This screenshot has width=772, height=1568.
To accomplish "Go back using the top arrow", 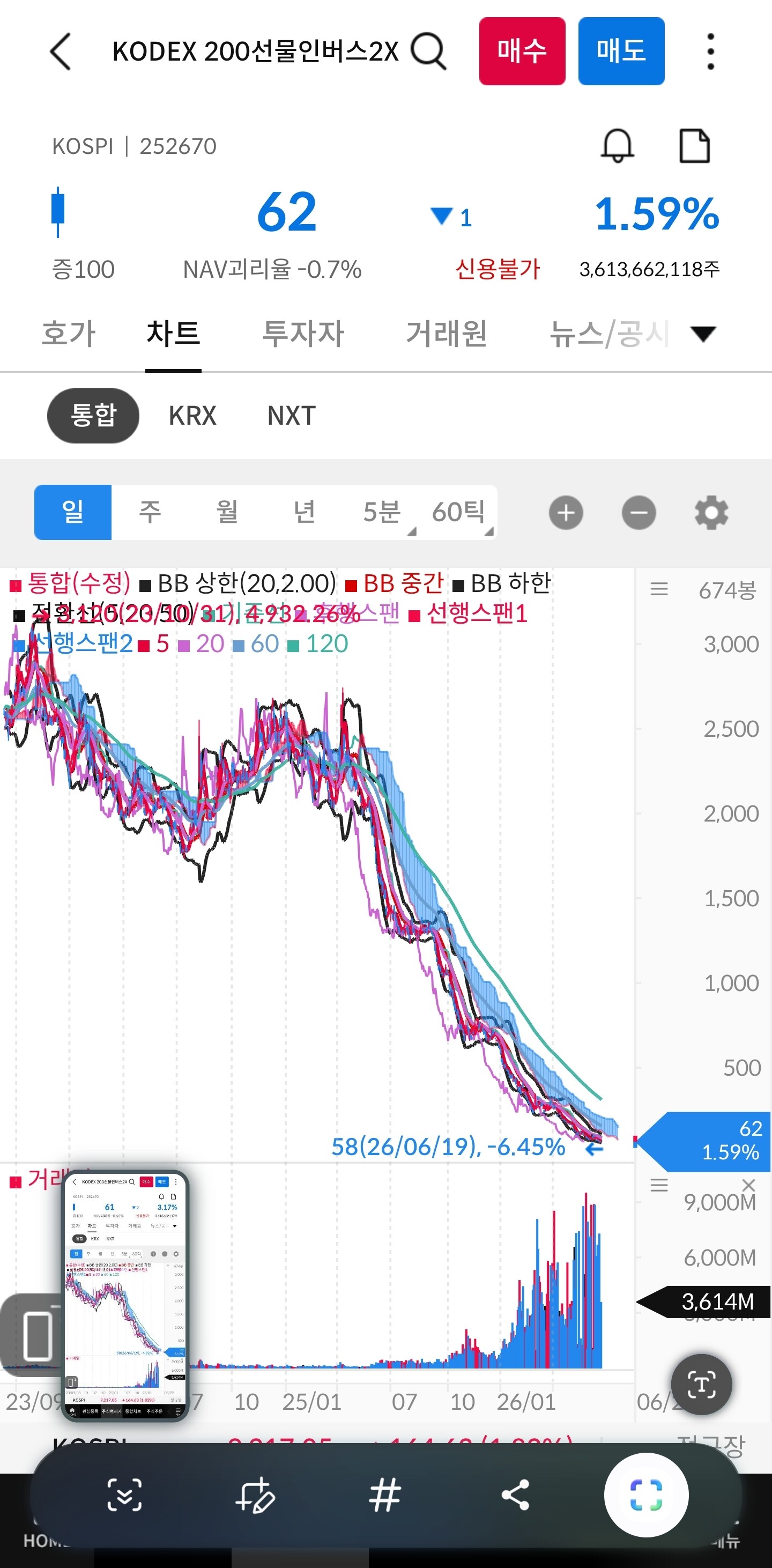I will point(60,51).
